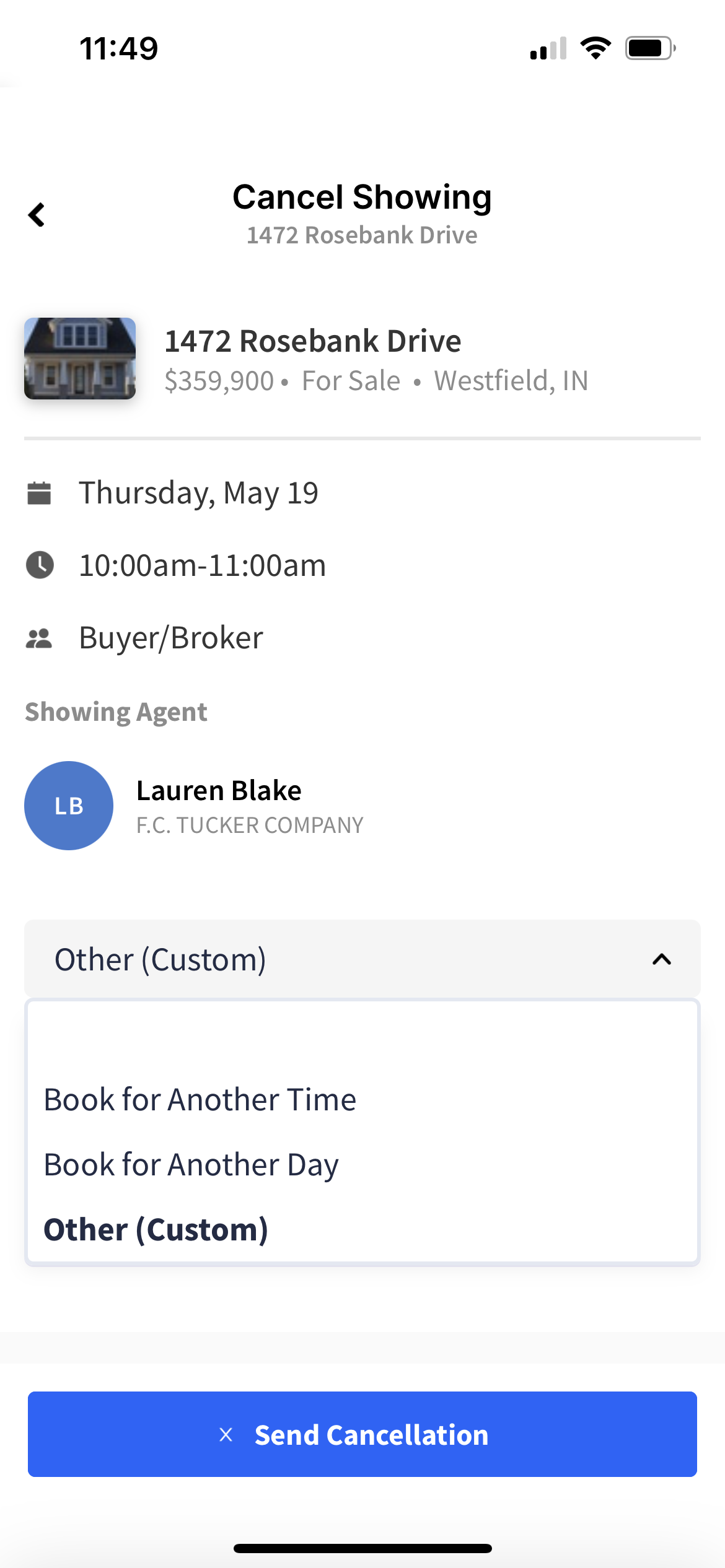Send the cancellation
Viewport: 725px width, 1568px height.
[x=362, y=1434]
